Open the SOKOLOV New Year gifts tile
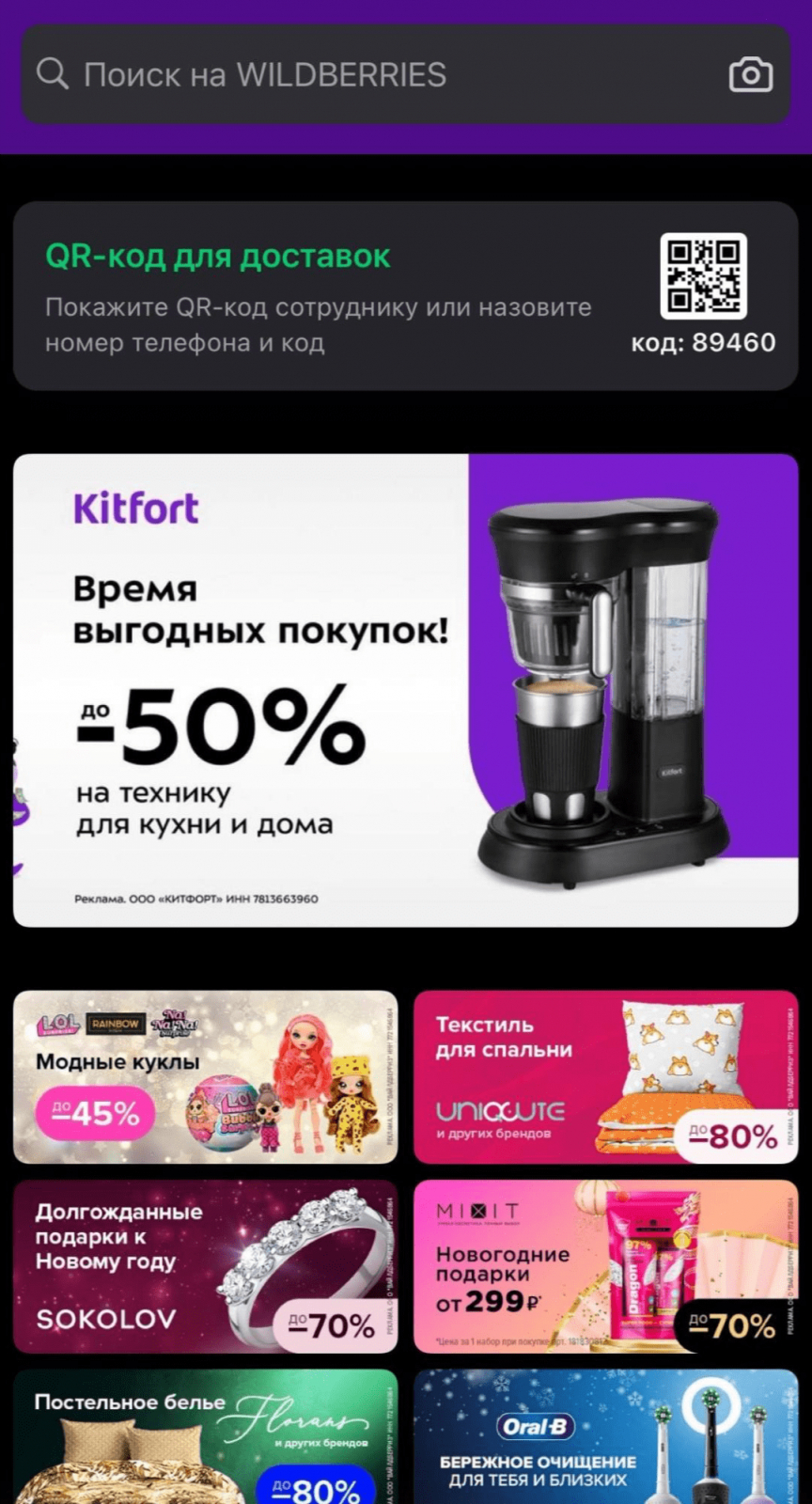The height and width of the screenshot is (1504, 812). [205, 1266]
